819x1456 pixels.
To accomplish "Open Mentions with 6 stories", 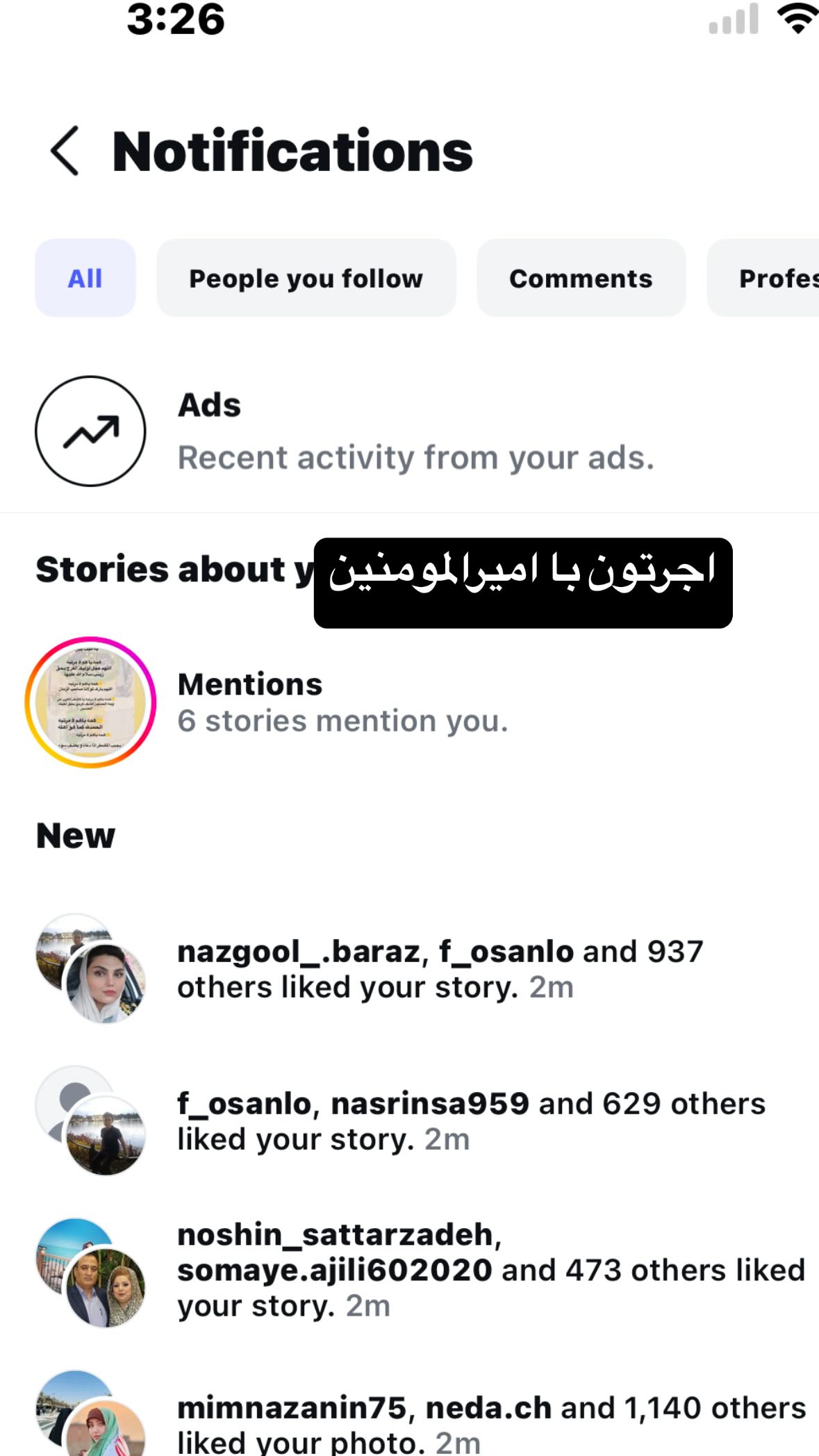I will tap(409, 702).
